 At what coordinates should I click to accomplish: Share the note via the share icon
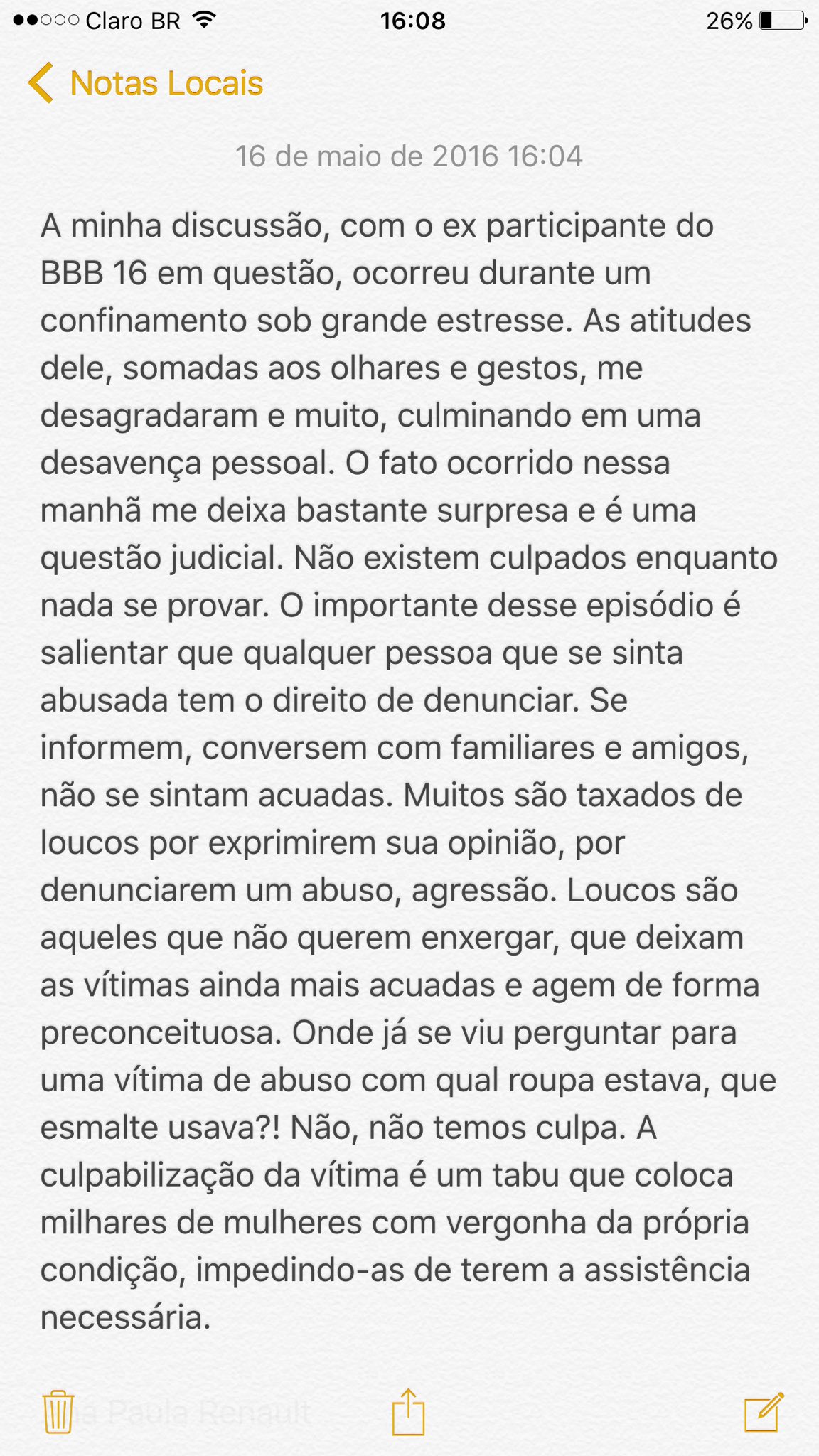click(x=408, y=1411)
